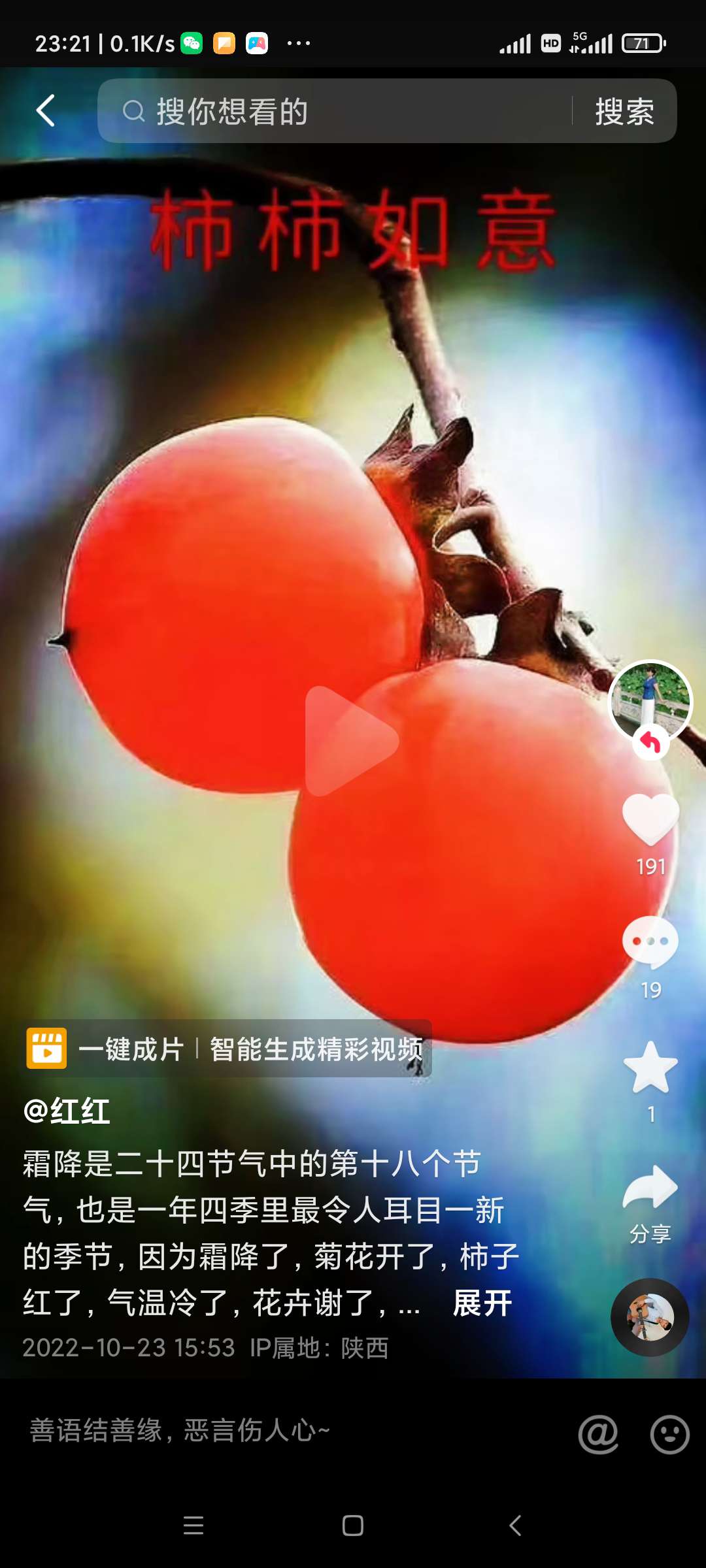The width and height of the screenshot is (706, 1568).
Task: Open the author's profile avatar
Action: point(650,700)
